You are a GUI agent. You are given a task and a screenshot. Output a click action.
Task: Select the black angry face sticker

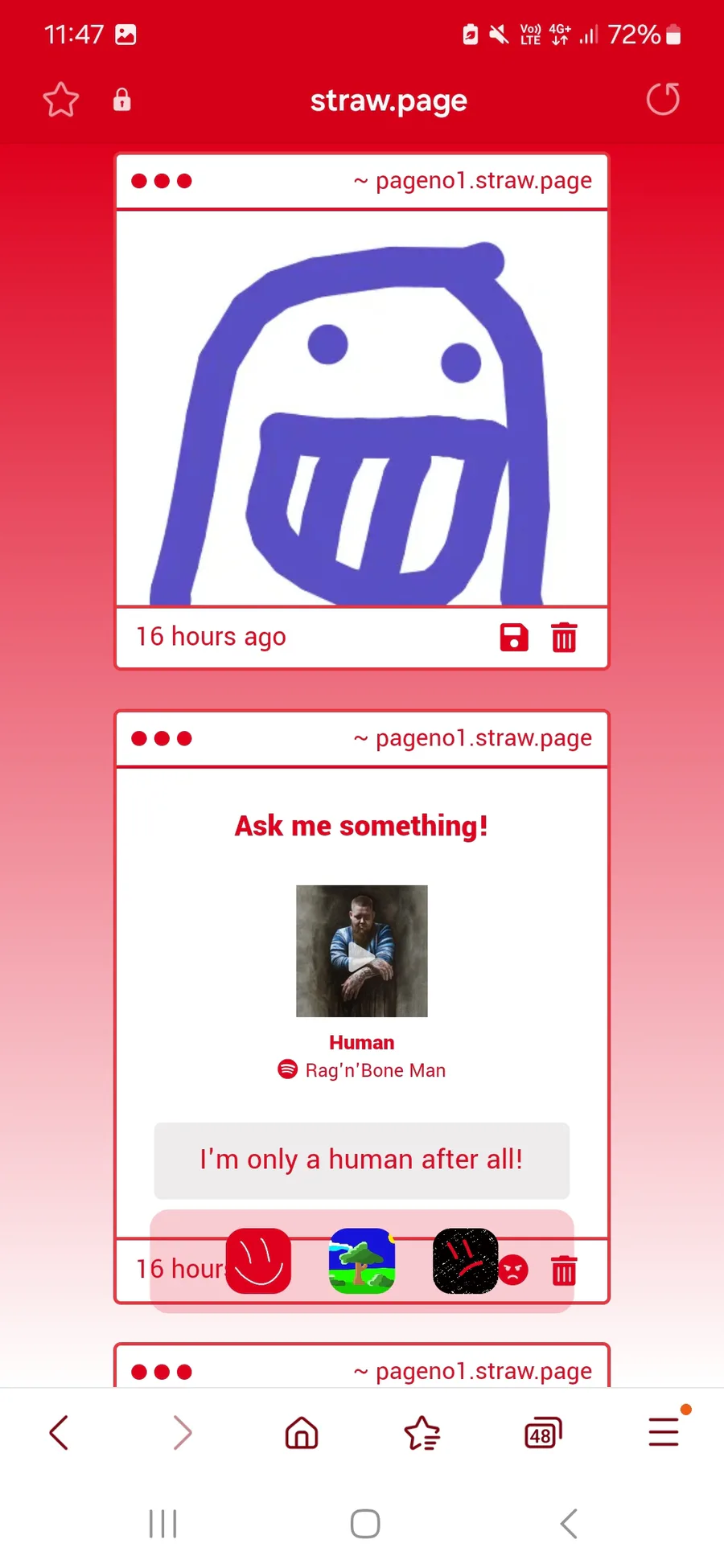(466, 1261)
